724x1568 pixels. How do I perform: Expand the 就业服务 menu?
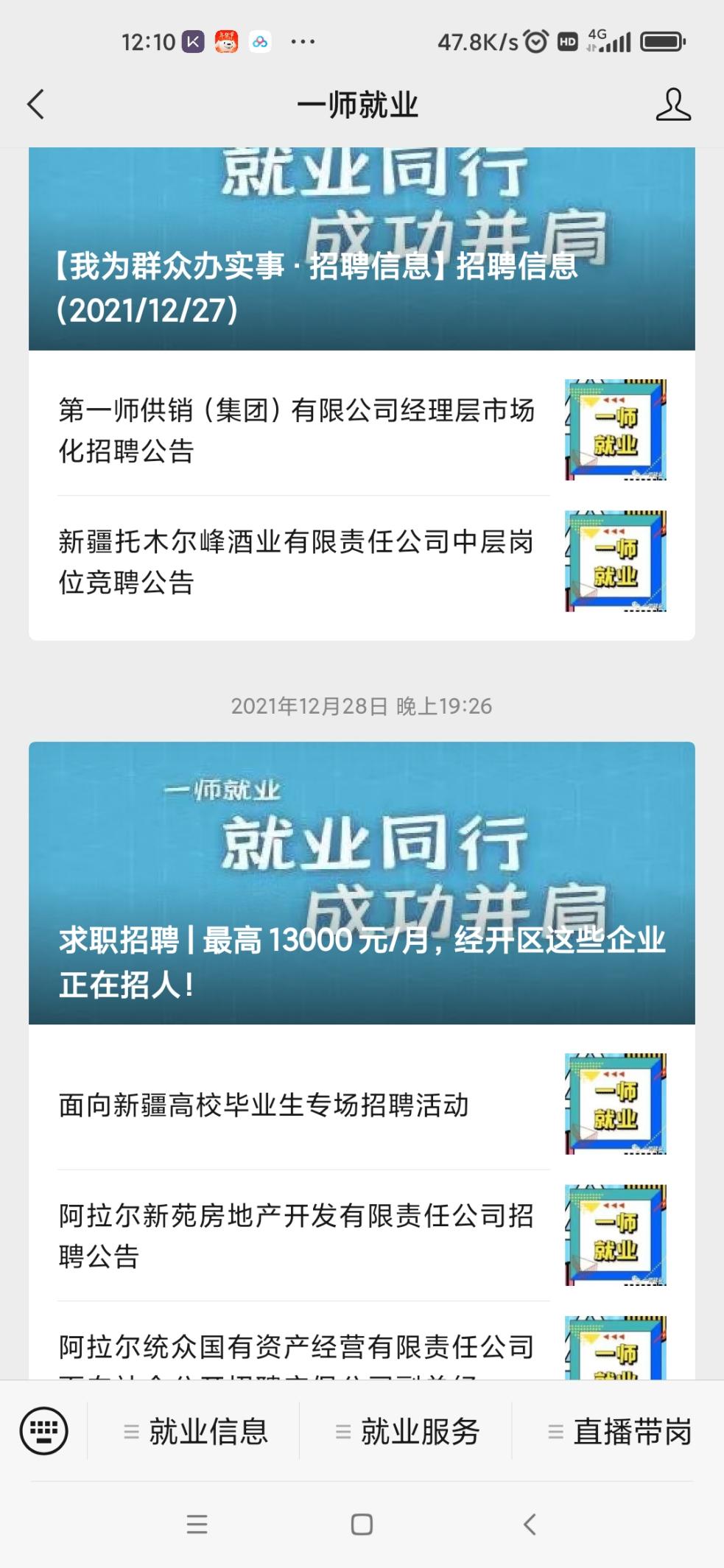pos(407,1432)
